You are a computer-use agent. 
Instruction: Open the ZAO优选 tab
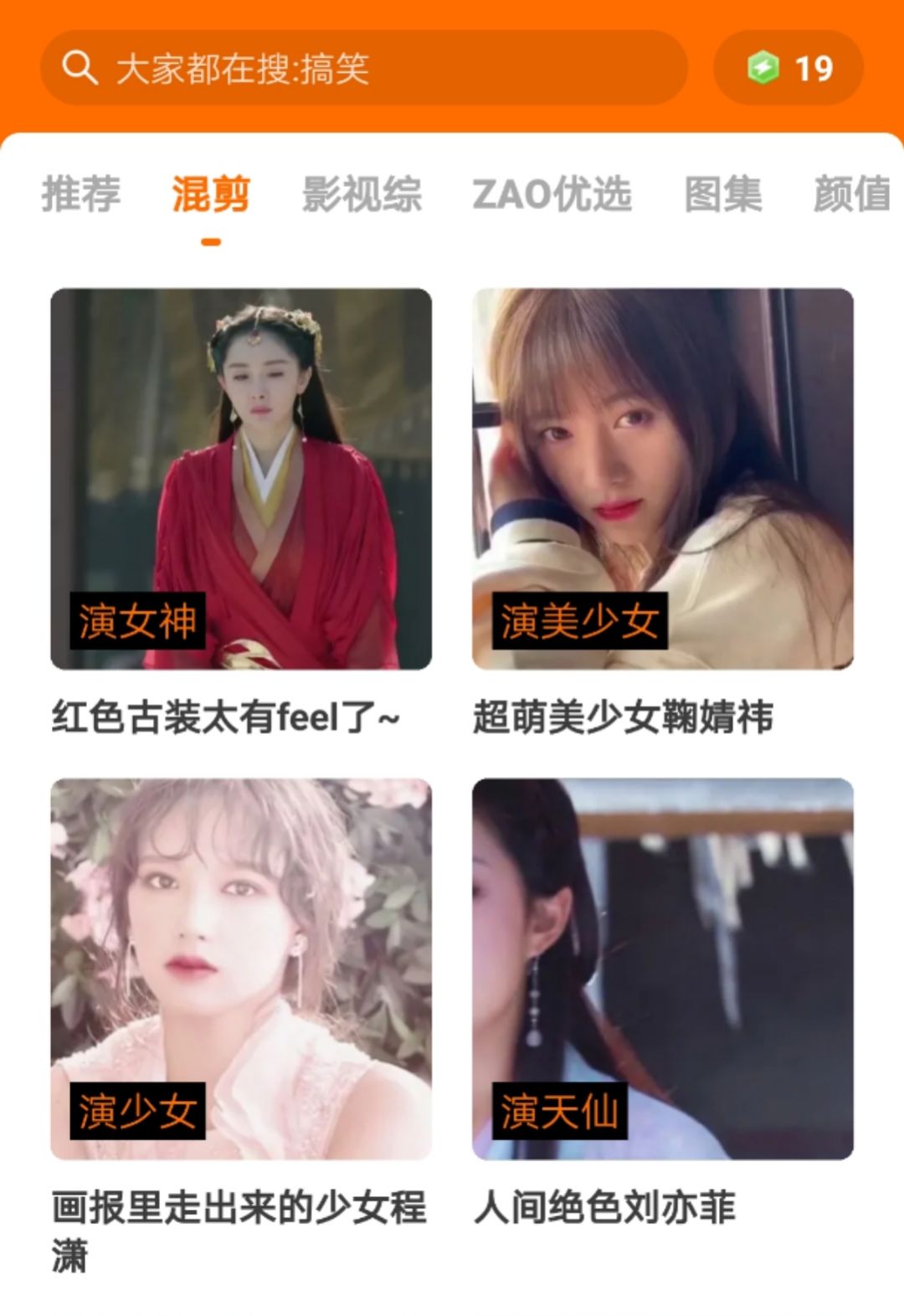tap(552, 194)
